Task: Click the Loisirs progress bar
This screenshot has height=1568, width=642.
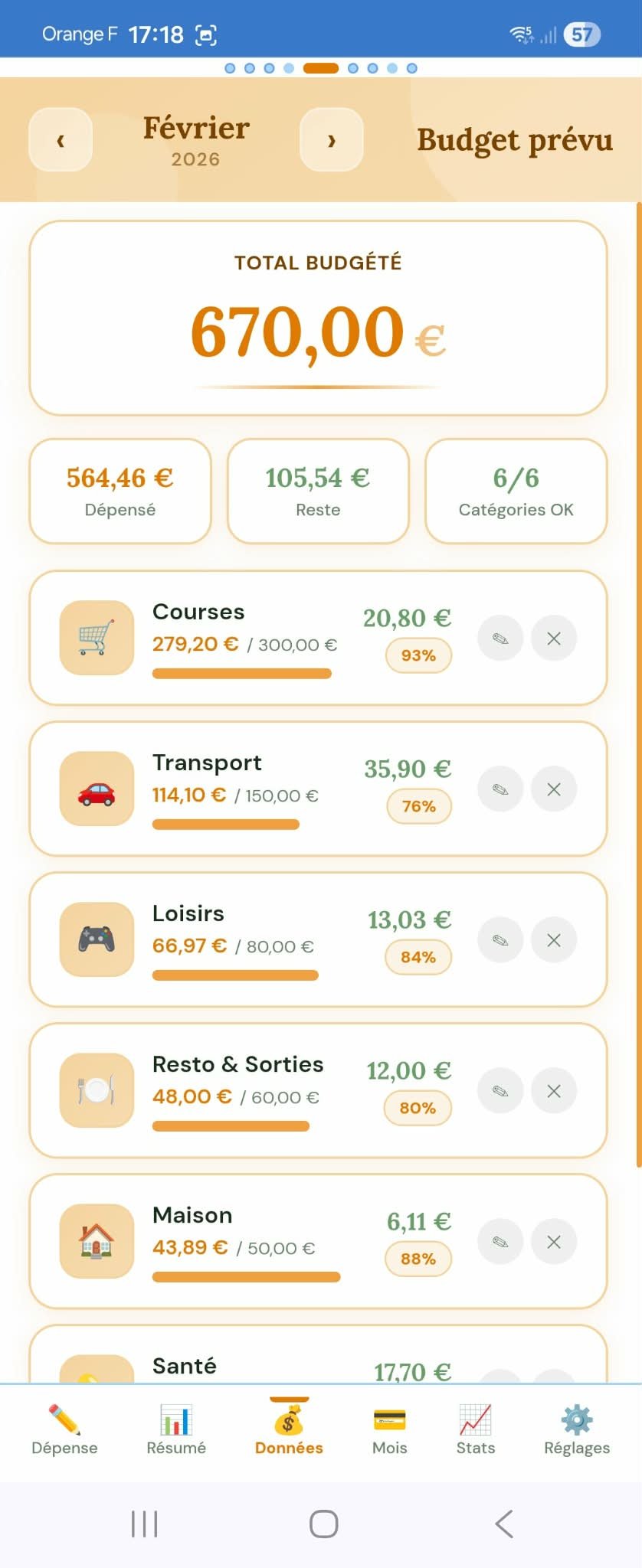Action: [x=235, y=975]
